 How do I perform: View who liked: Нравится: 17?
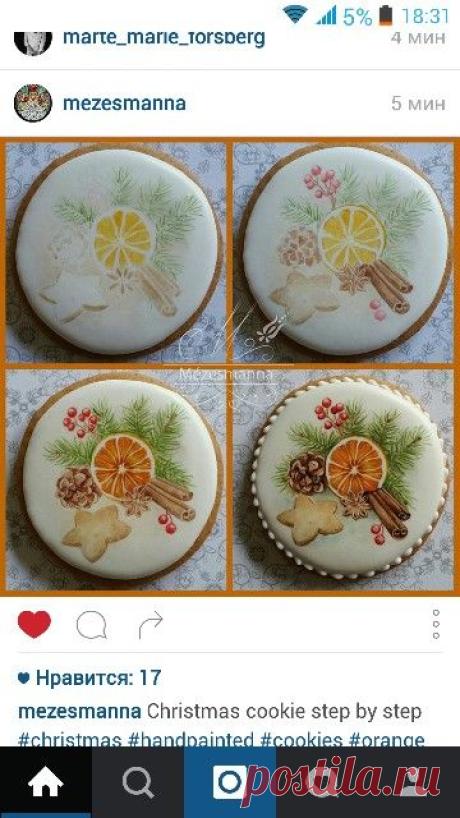(x=90, y=678)
